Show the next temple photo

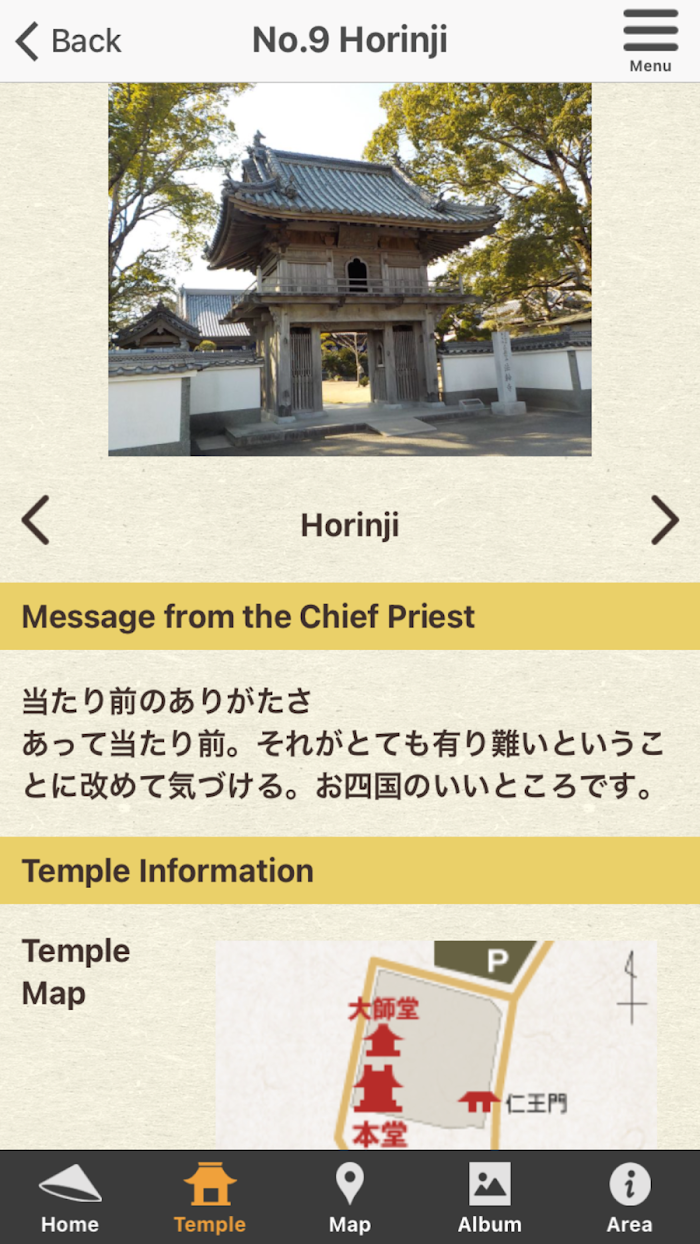665,521
